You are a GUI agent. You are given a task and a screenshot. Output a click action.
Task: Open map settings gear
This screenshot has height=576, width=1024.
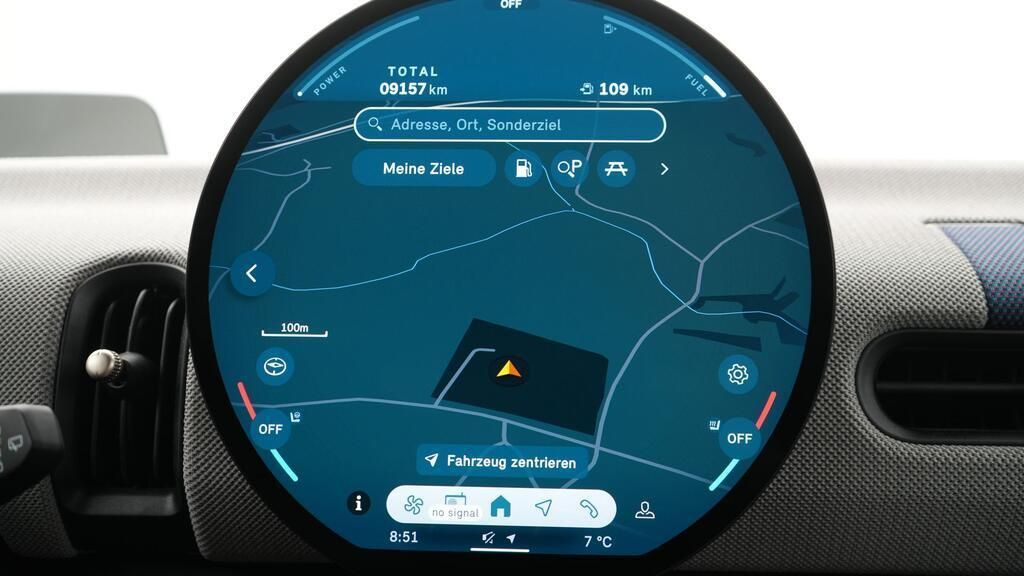tap(738, 375)
